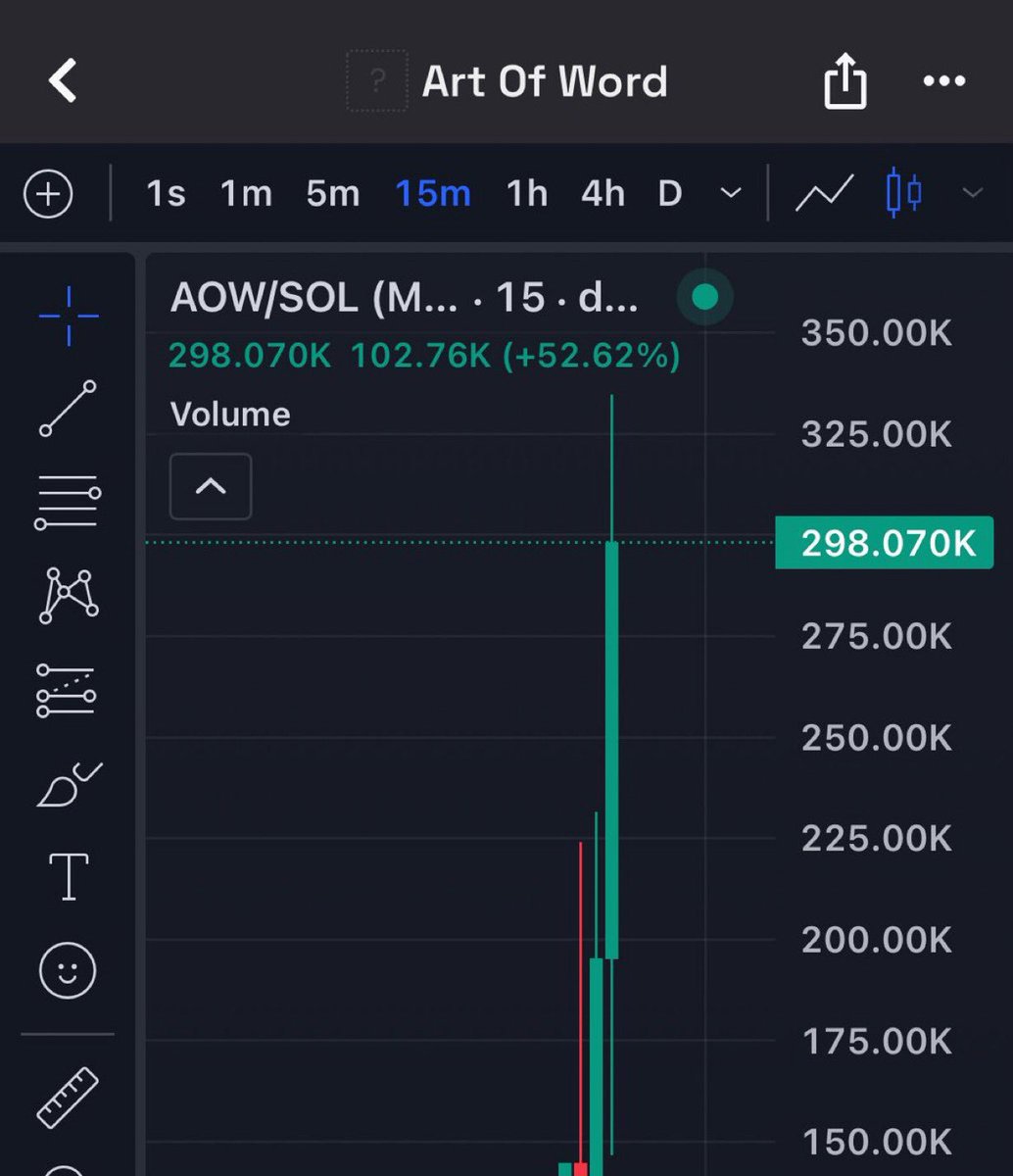Screen dimensions: 1013x1176
Task: Switch to the 1h timeframe
Action: 527,194
